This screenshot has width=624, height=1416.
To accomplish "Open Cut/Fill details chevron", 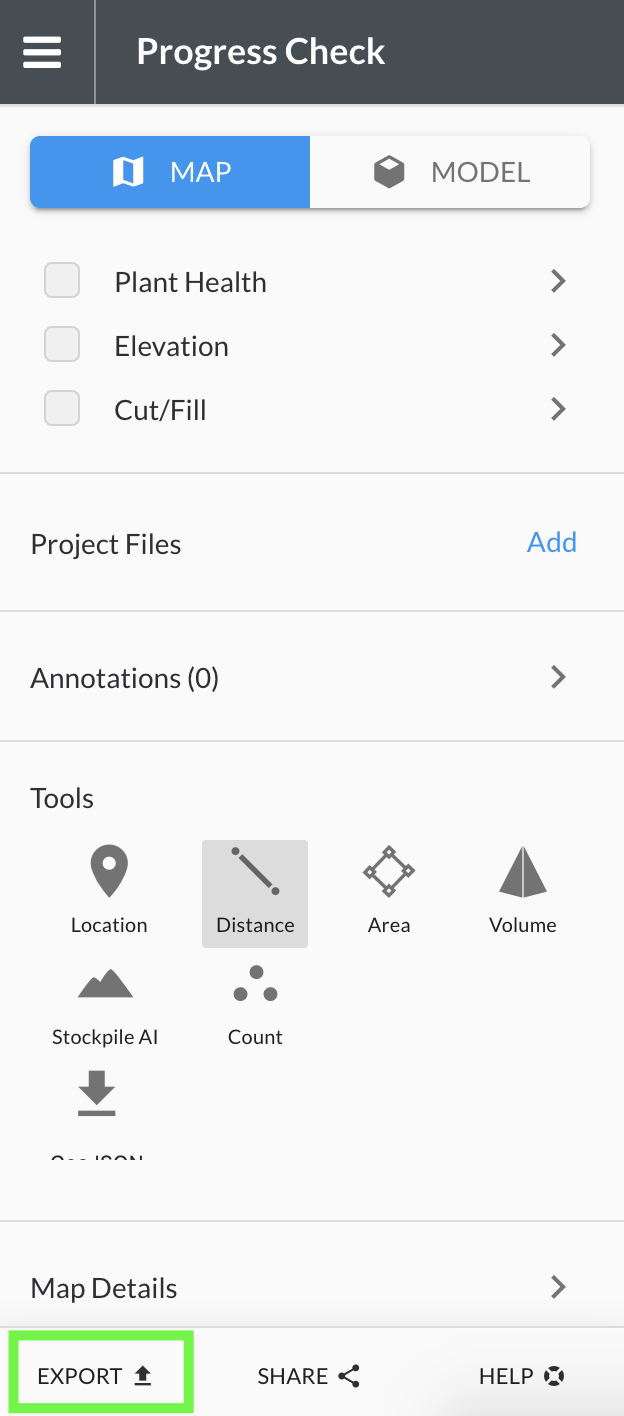I will [x=558, y=410].
